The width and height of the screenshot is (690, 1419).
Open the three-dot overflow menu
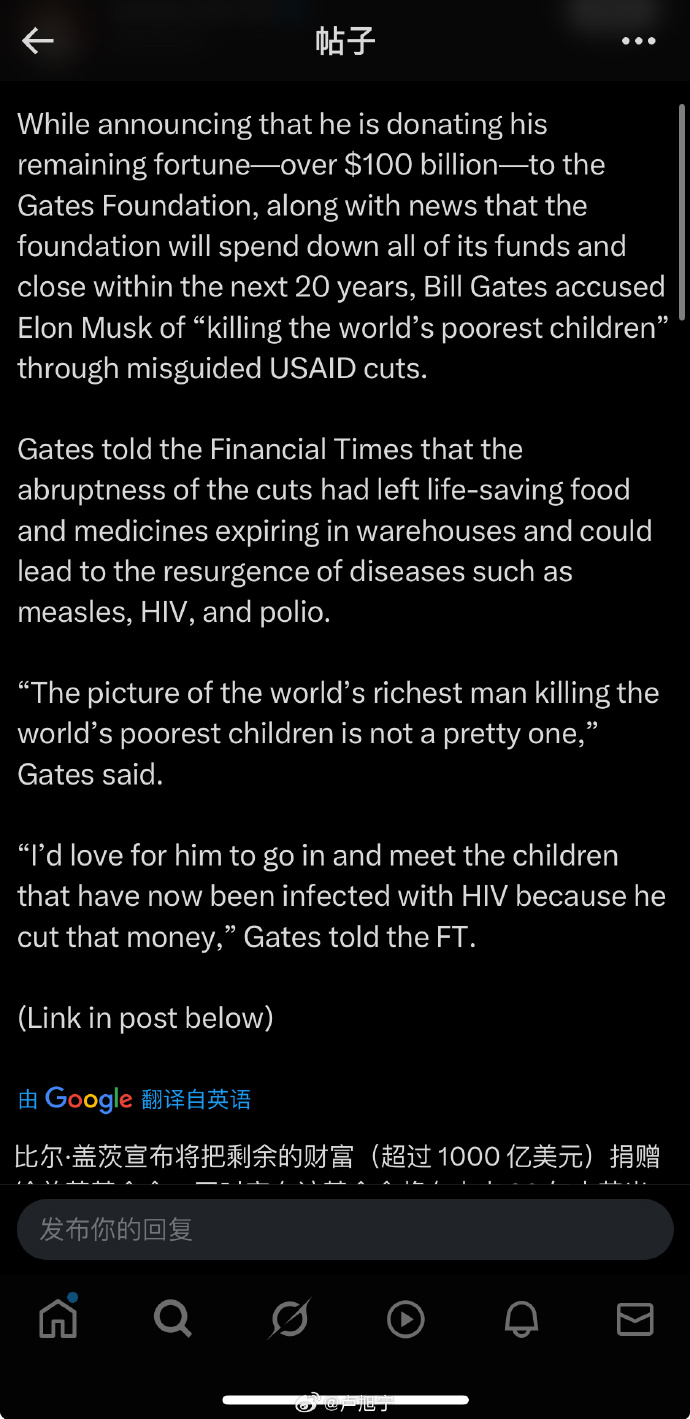(638, 41)
